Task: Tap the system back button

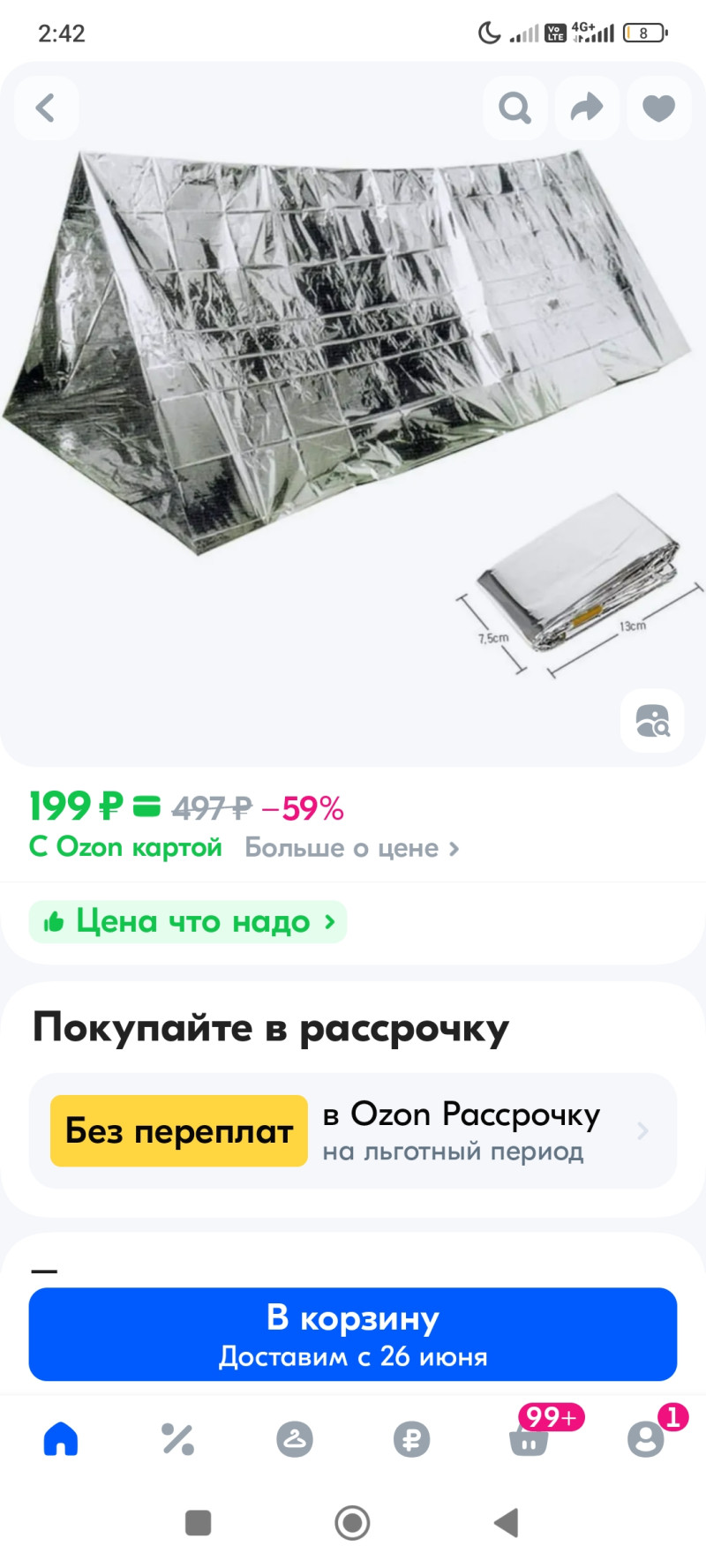Action: coord(507,1522)
